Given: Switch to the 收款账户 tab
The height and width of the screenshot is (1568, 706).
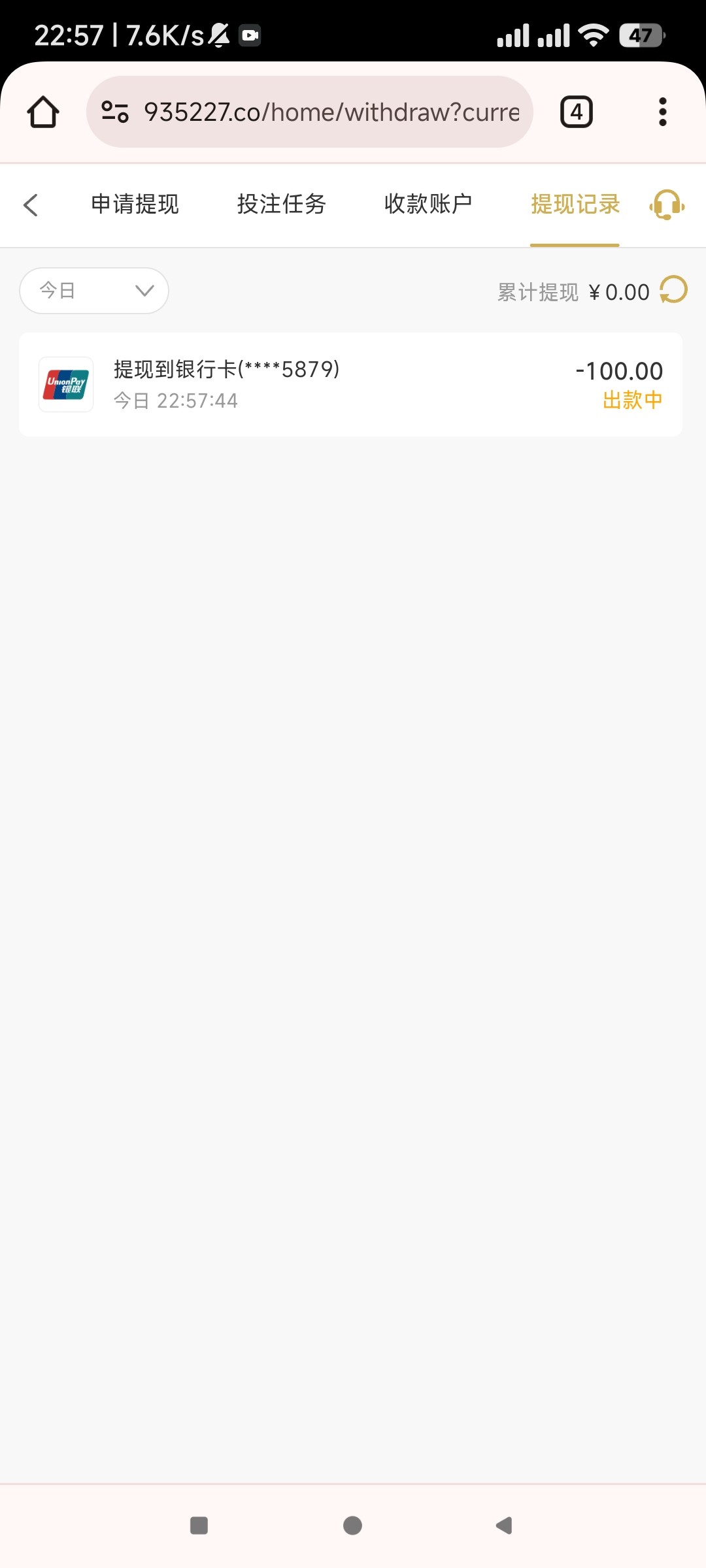Looking at the screenshot, I should tap(428, 204).
